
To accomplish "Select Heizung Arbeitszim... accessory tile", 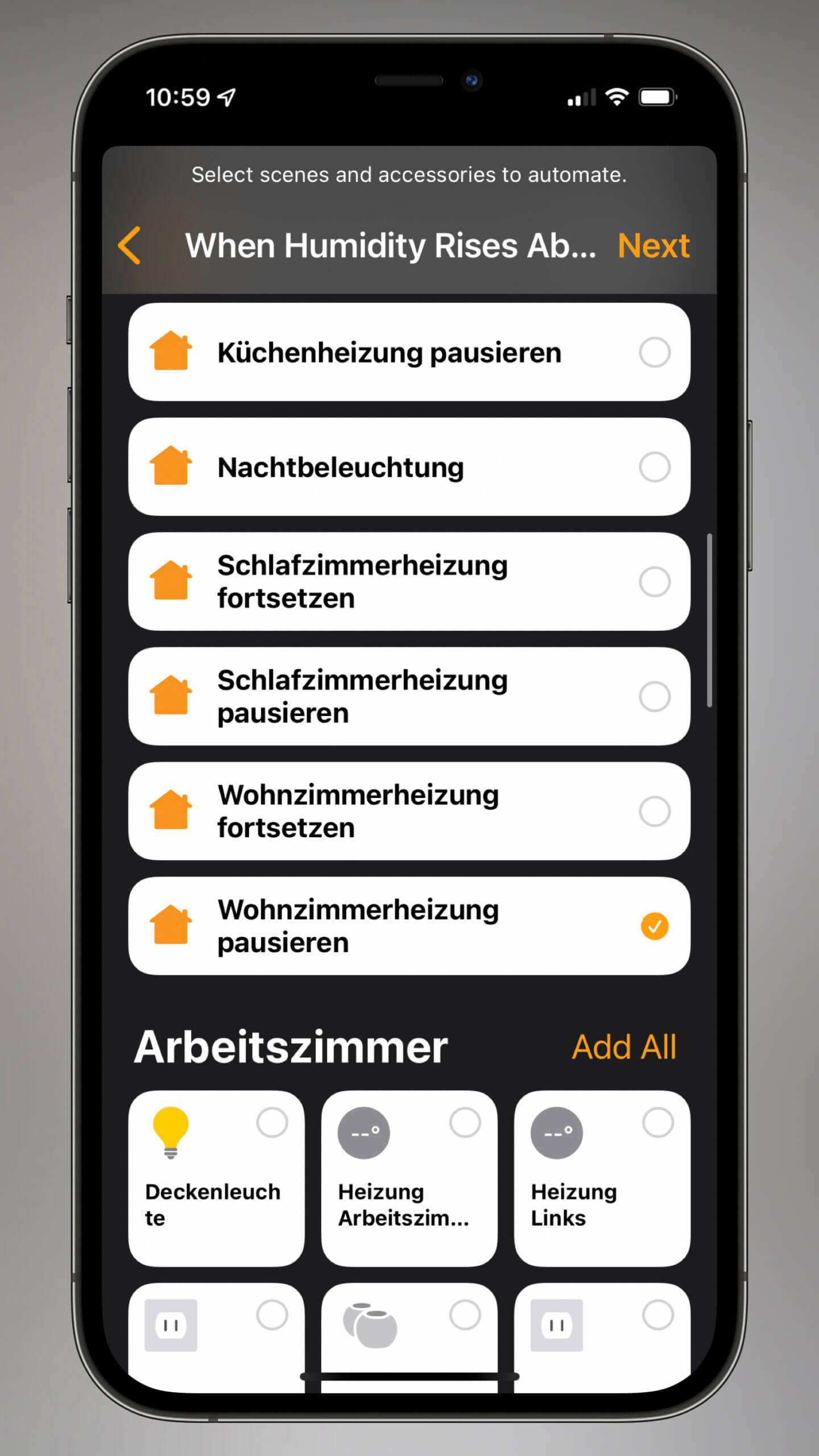I will (x=409, y=1178).
